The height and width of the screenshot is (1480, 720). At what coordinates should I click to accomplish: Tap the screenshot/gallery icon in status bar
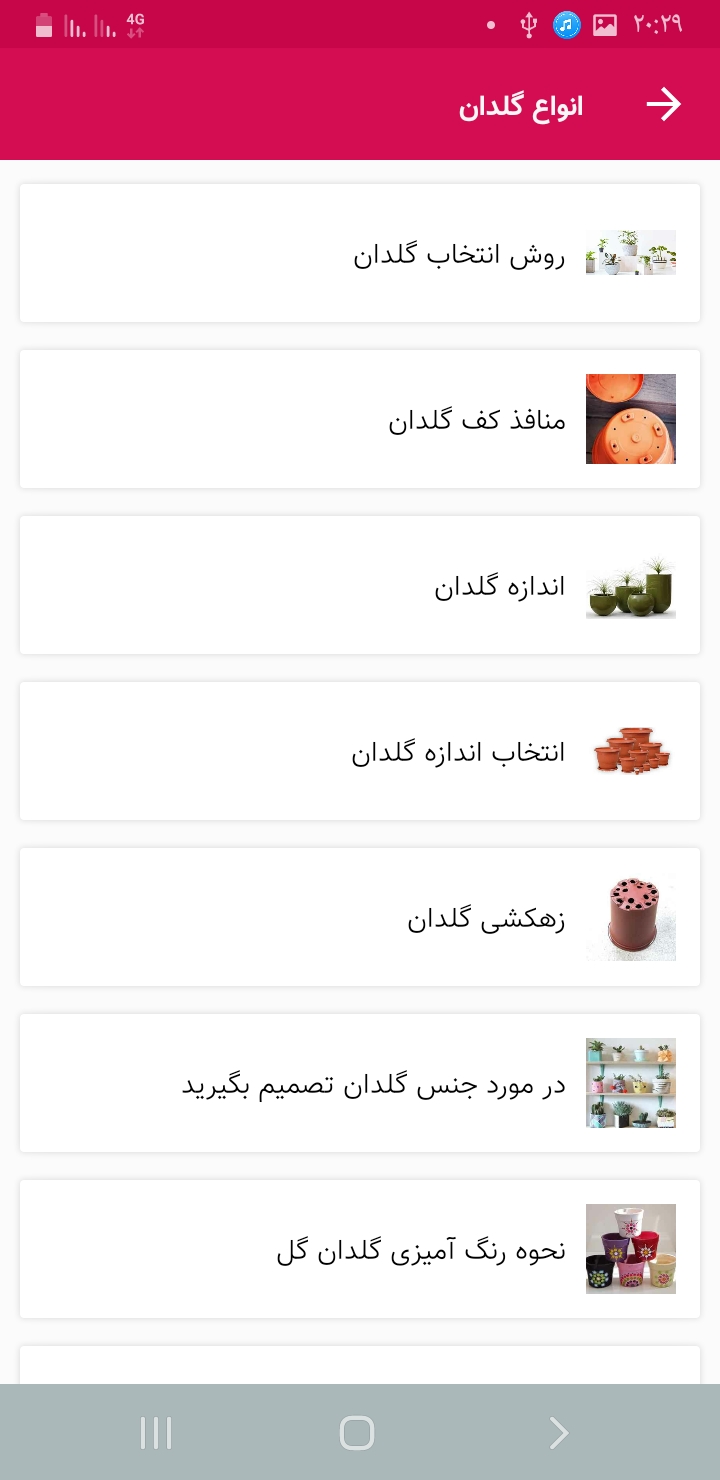tap(605, 24)
